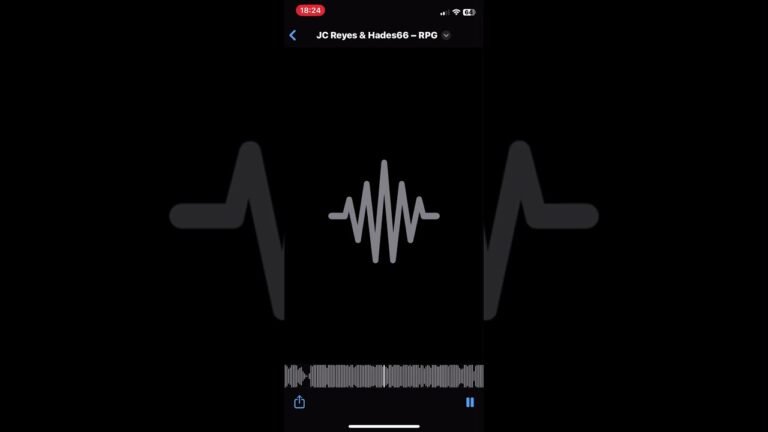768x432 pixels.
Task: Go back using the blue arrow
Action: (293, 35)
